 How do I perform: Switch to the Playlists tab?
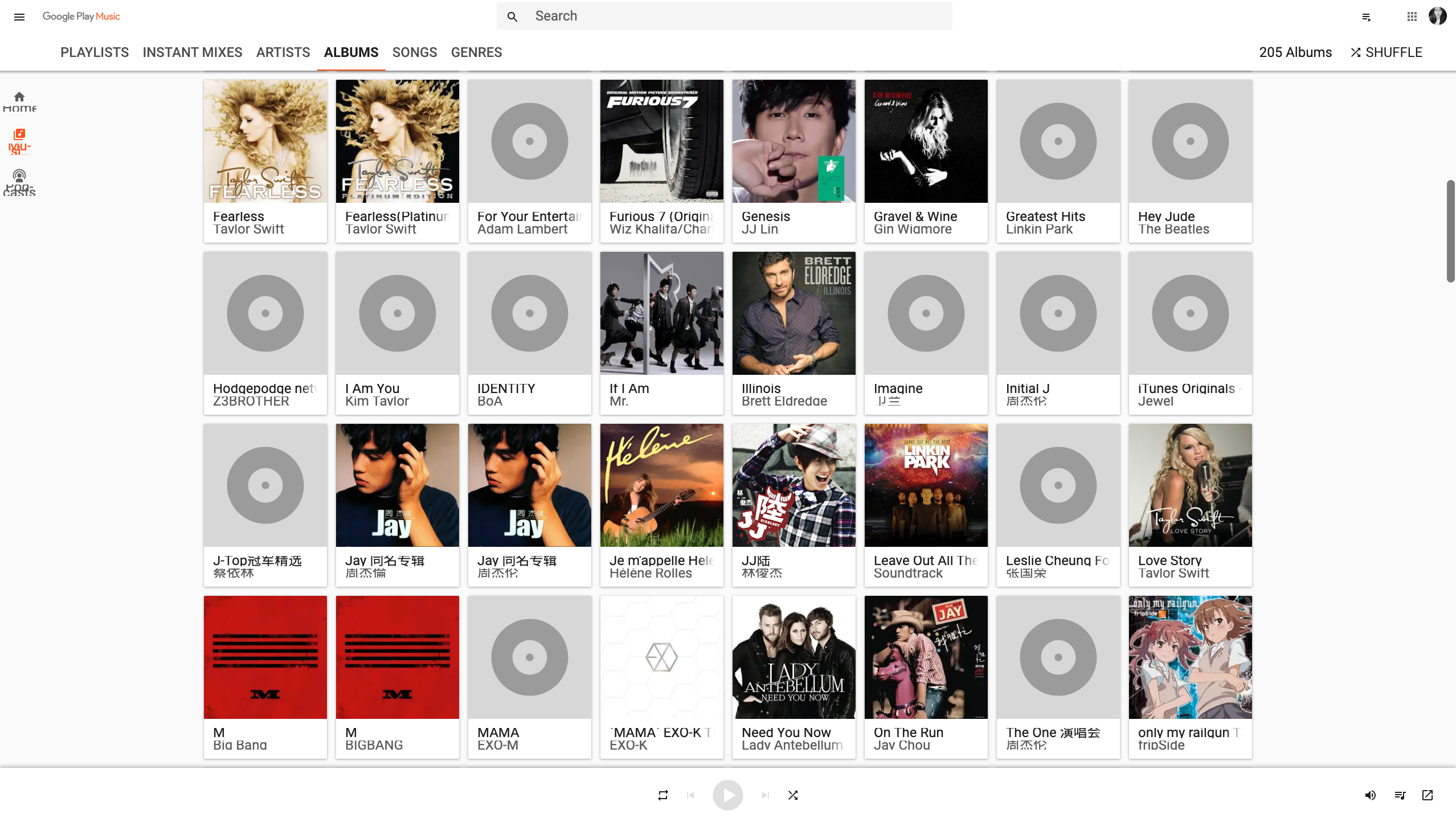click(x=95, y=52)
